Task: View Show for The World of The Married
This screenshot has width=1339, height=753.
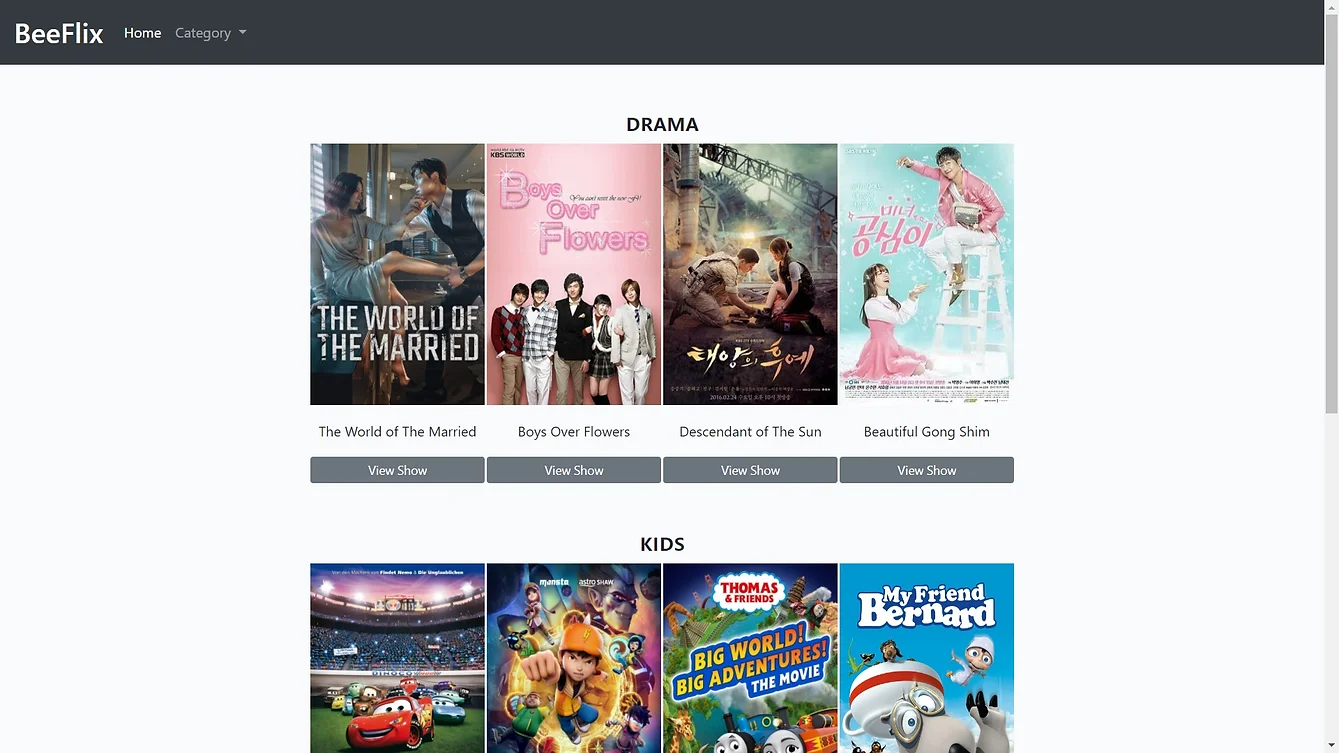Action: tap(397, 470)
